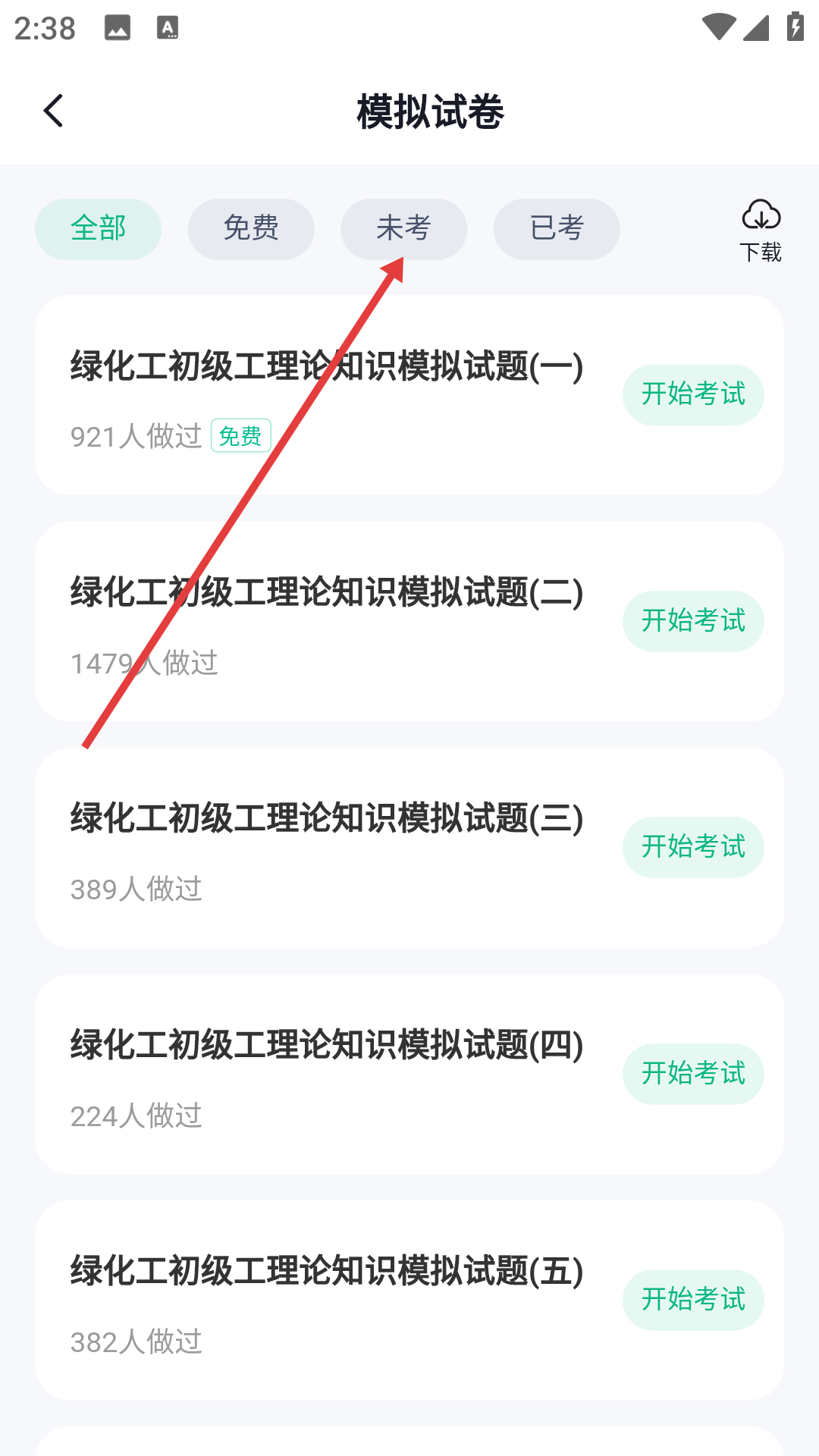Start exam for 模拟试题(三)
The image size is (819, 1456).
(x=693, y=847)
